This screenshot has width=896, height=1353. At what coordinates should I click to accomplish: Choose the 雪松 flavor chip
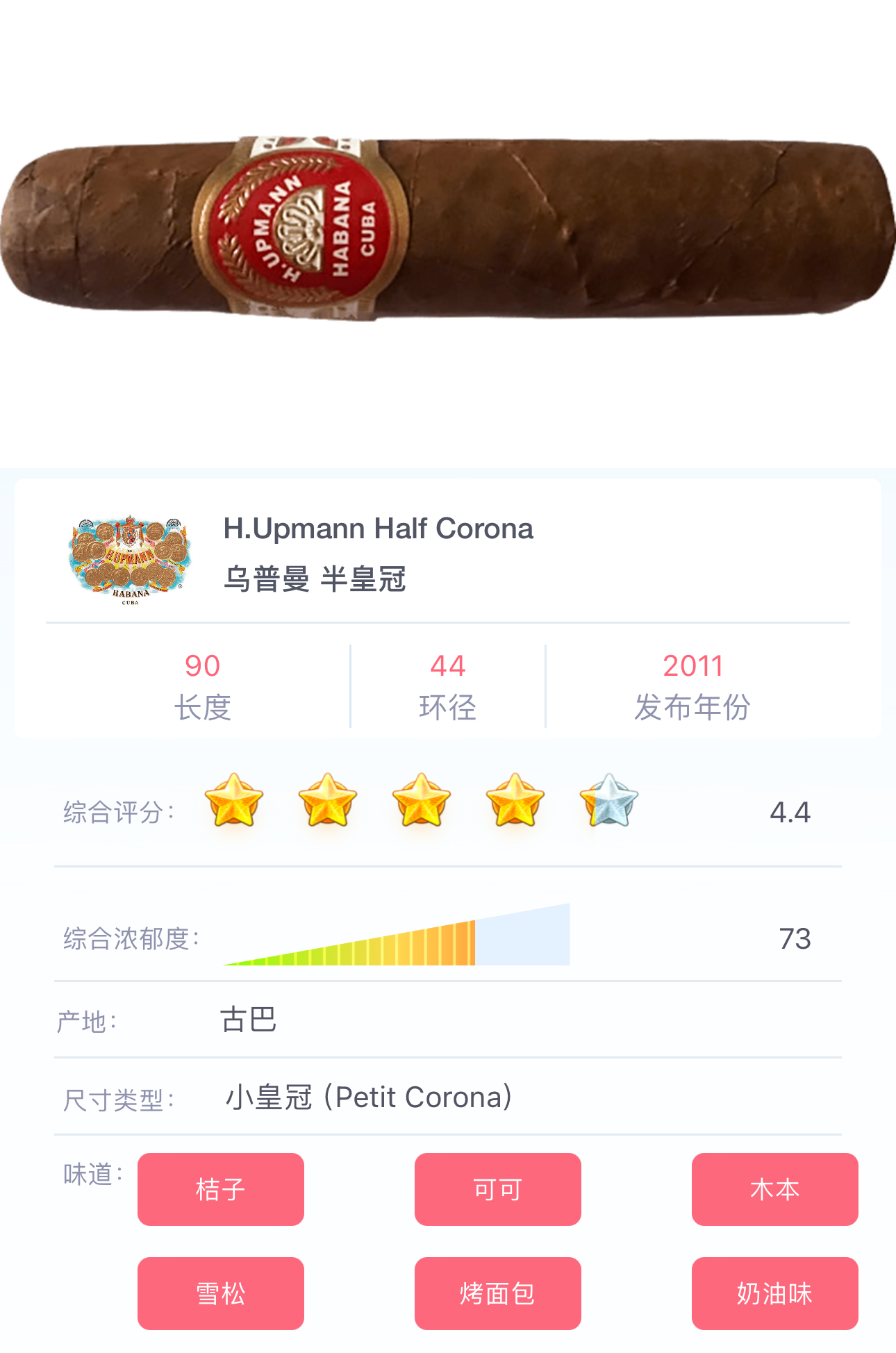221,1293
